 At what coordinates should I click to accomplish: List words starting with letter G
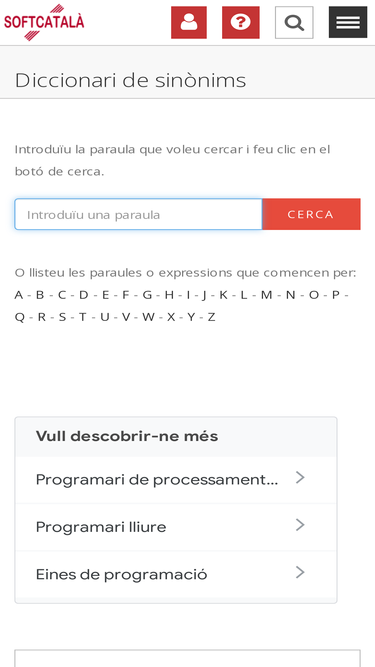click(147, 295)
